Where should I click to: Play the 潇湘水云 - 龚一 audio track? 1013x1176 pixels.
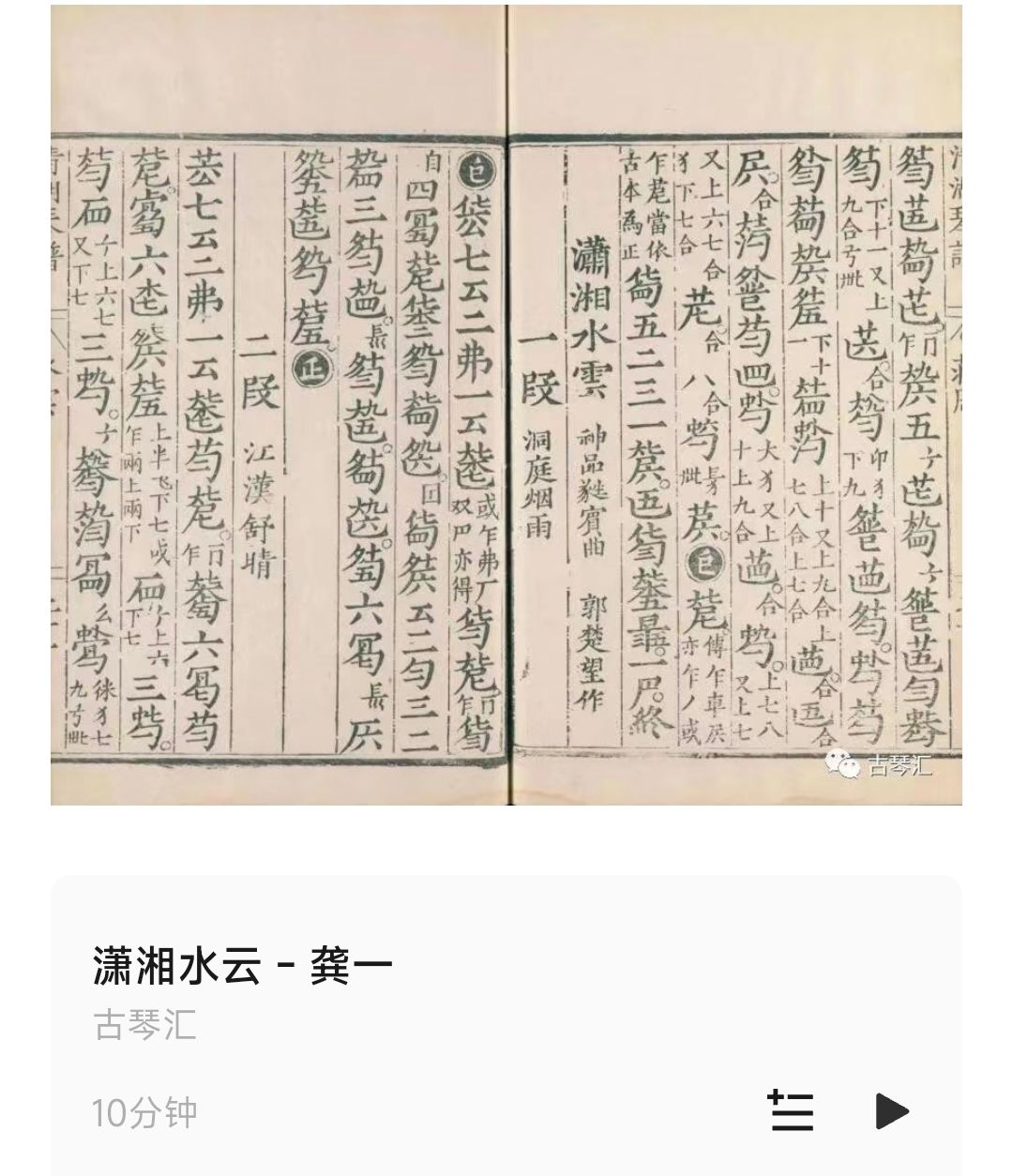(891, 1111)
